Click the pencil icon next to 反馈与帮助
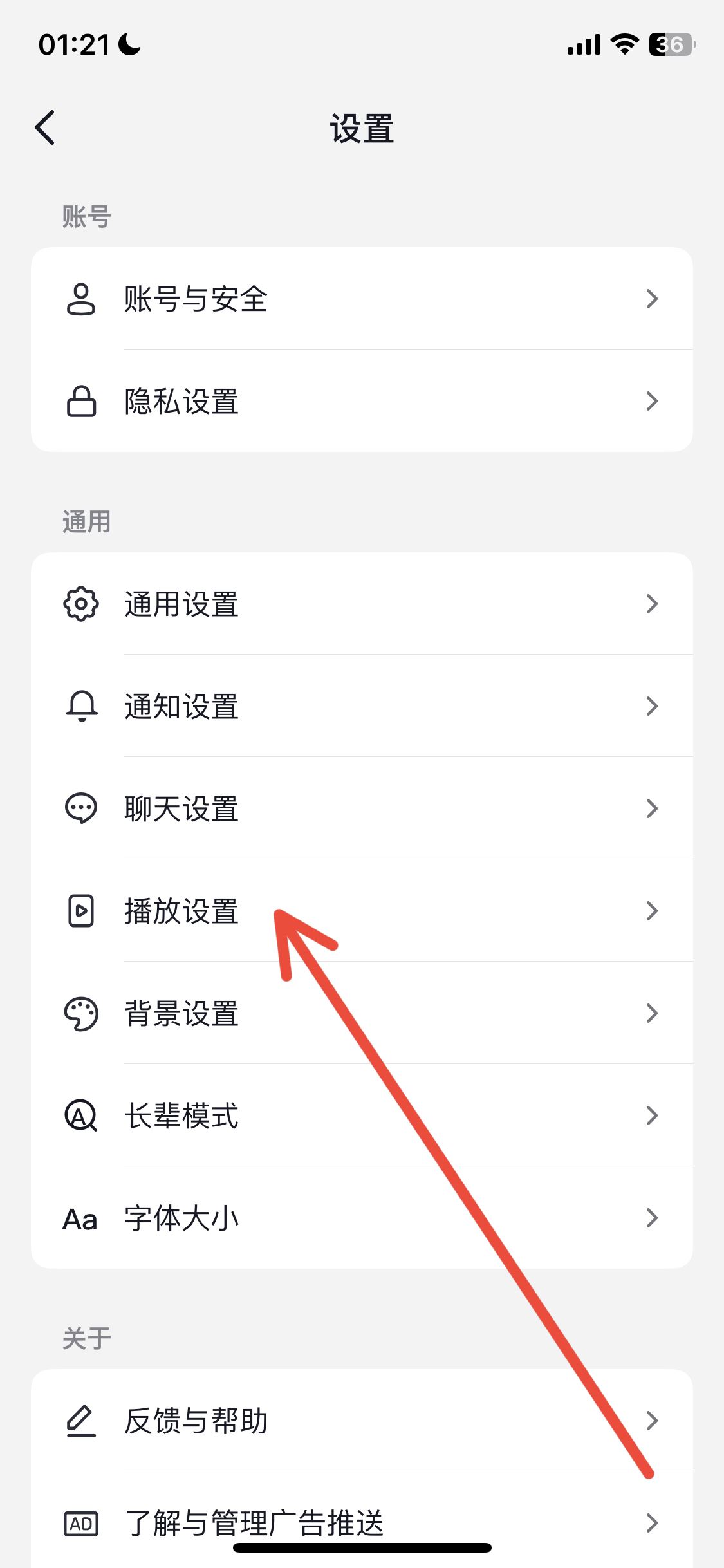The image size is (724, 1568). (x=80, y=1422)
